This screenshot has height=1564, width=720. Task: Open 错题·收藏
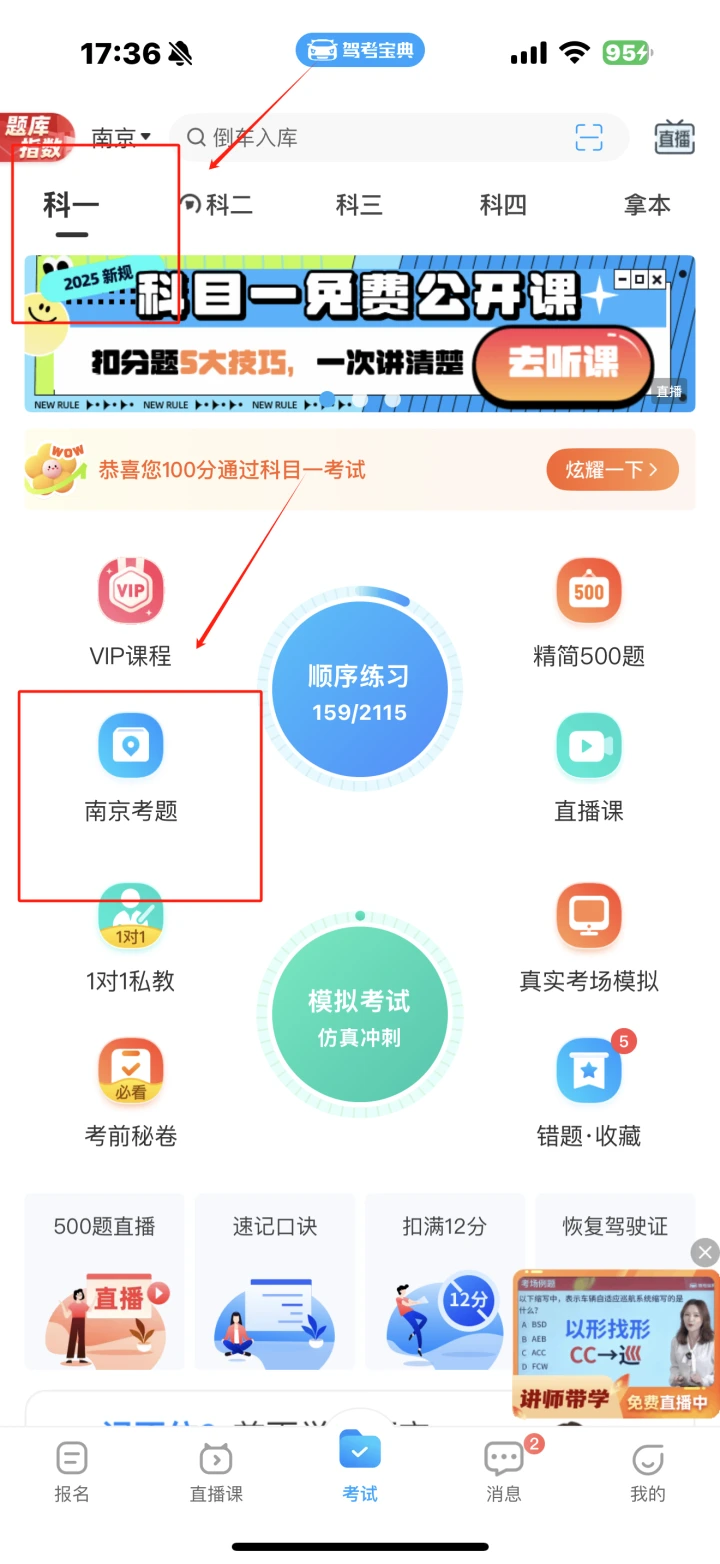(589, 1092)
